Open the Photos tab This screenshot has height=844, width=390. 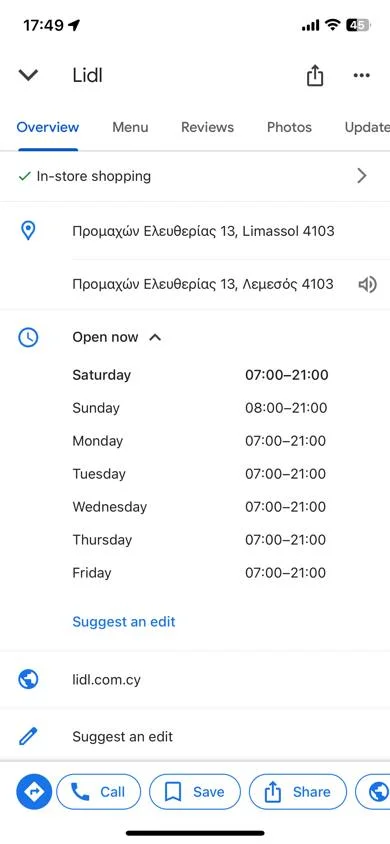point(289,128)
